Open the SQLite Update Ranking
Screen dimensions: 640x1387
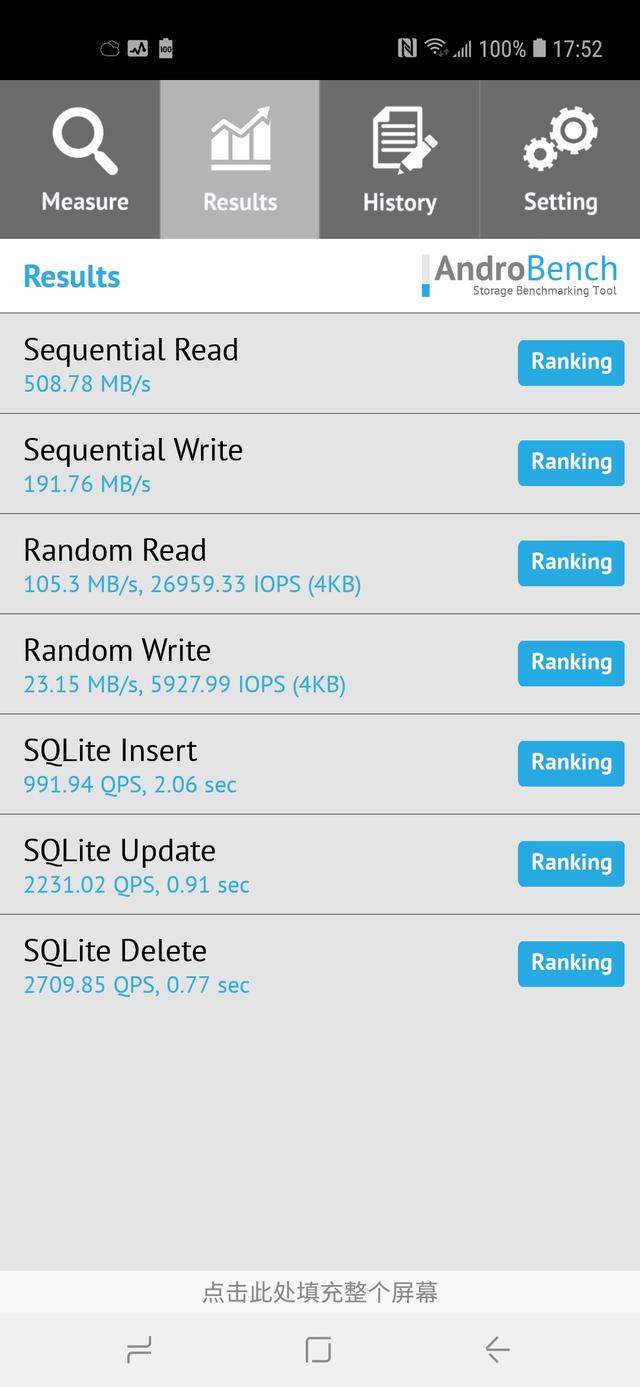(571, 862)
